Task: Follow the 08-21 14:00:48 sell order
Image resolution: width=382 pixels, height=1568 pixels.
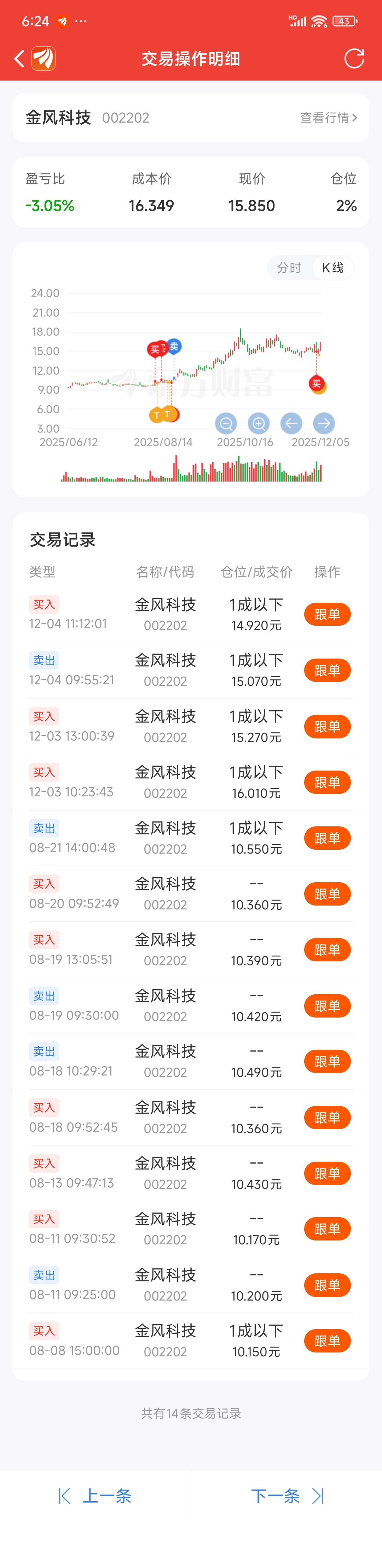Action: coord(327,838)
